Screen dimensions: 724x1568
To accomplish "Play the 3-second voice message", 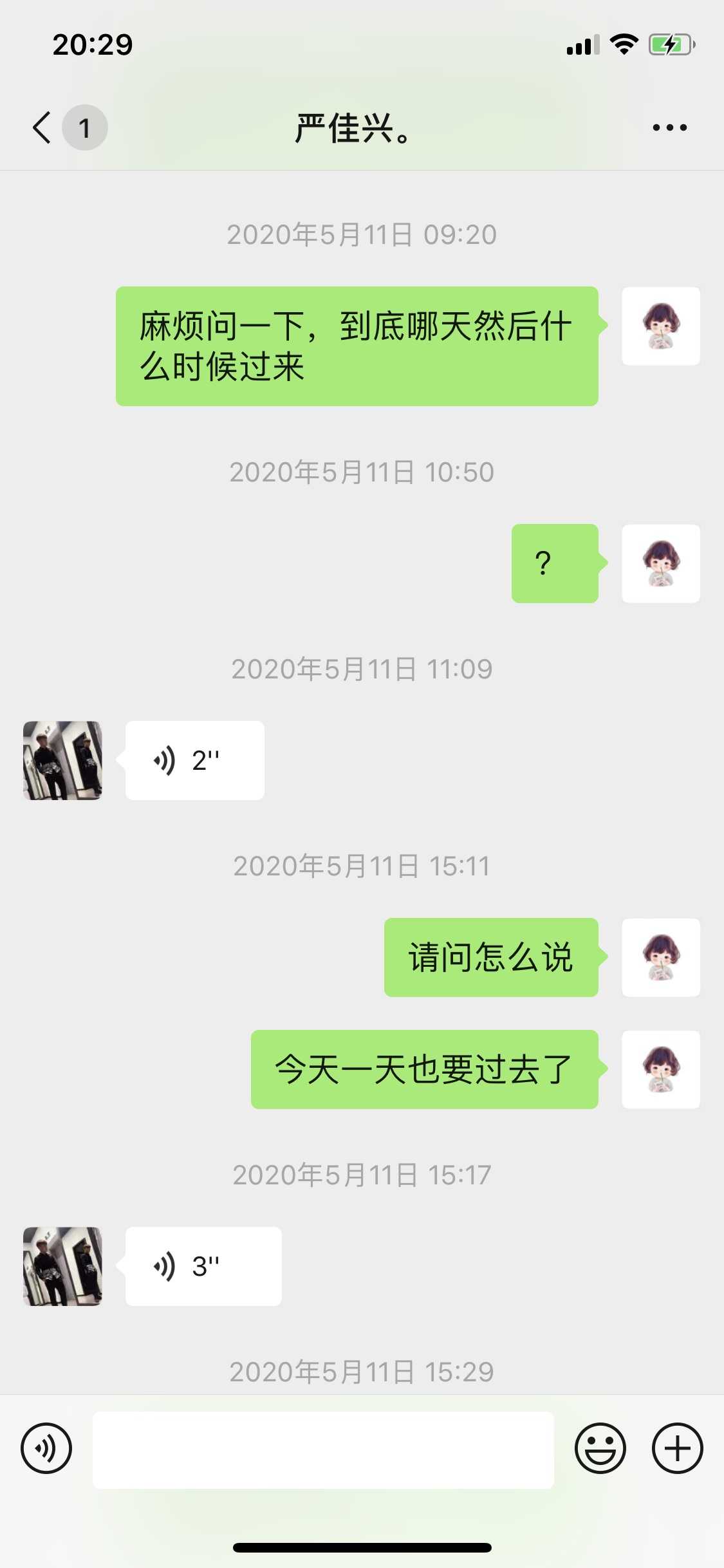I will click(x=203, y=1266).
